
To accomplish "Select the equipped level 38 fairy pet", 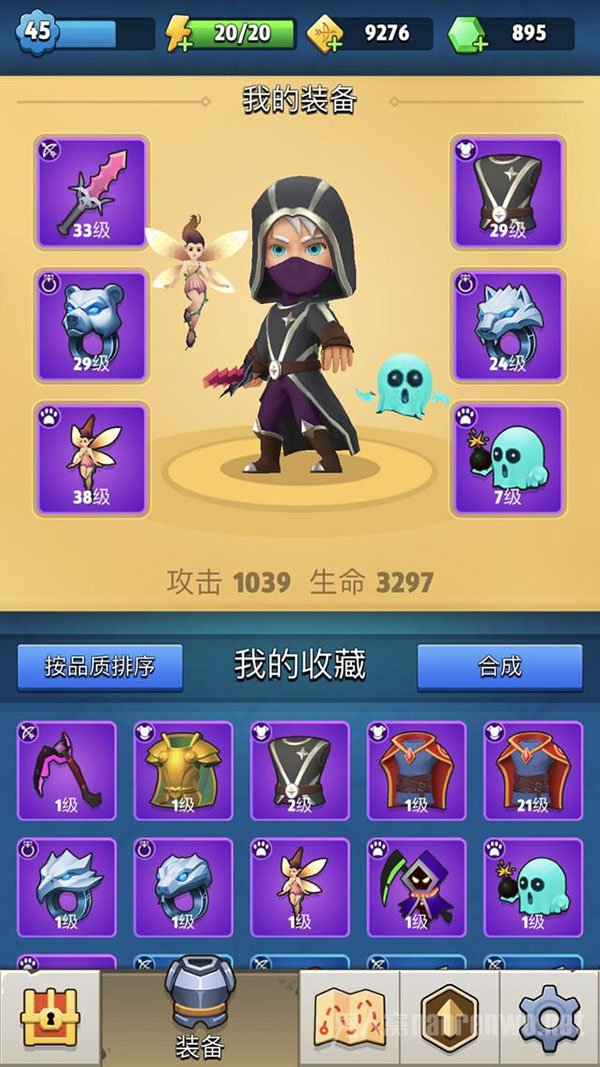I will pos(91,458).
